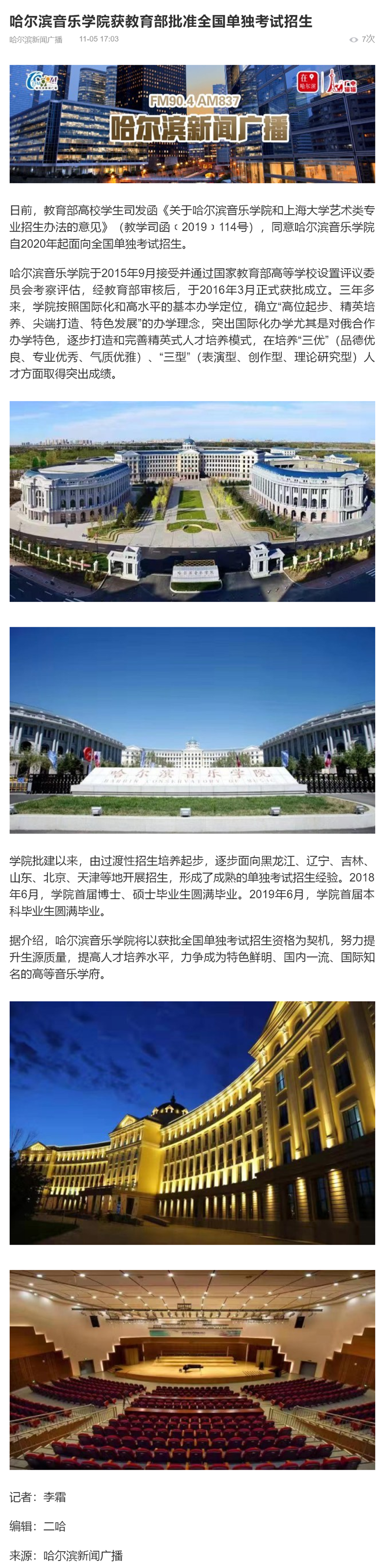View the aerial campus photo full size
This screenshot has width=384, height=1568.
(x=192, y=501)
